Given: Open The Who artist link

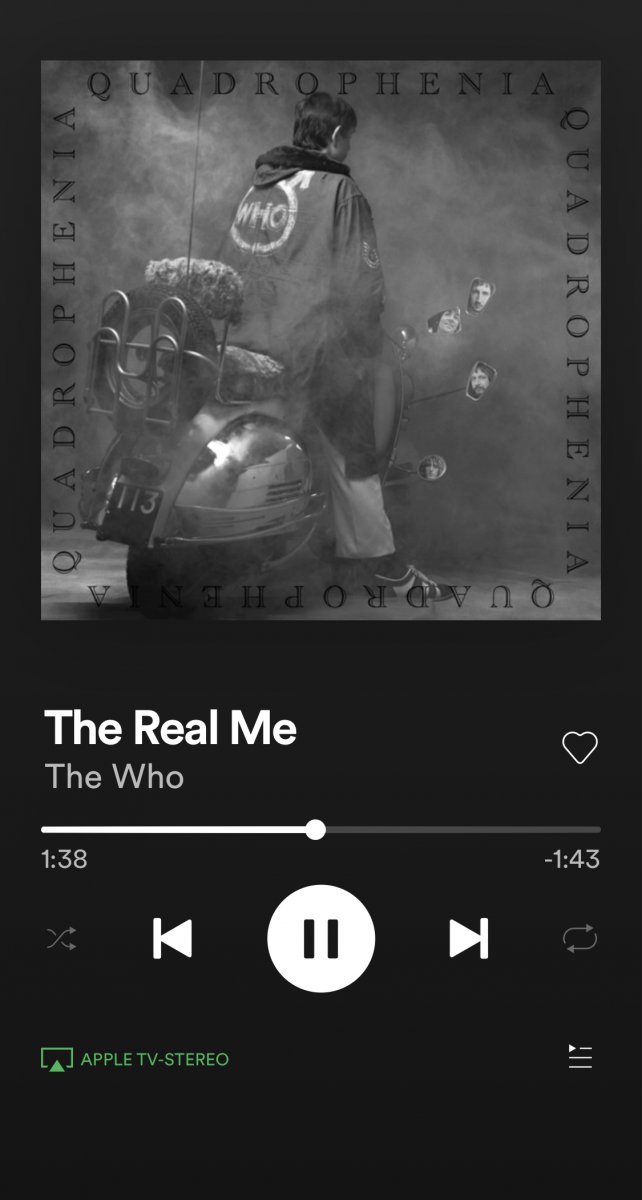Looking at the screenshot, I should click(115, 777).
